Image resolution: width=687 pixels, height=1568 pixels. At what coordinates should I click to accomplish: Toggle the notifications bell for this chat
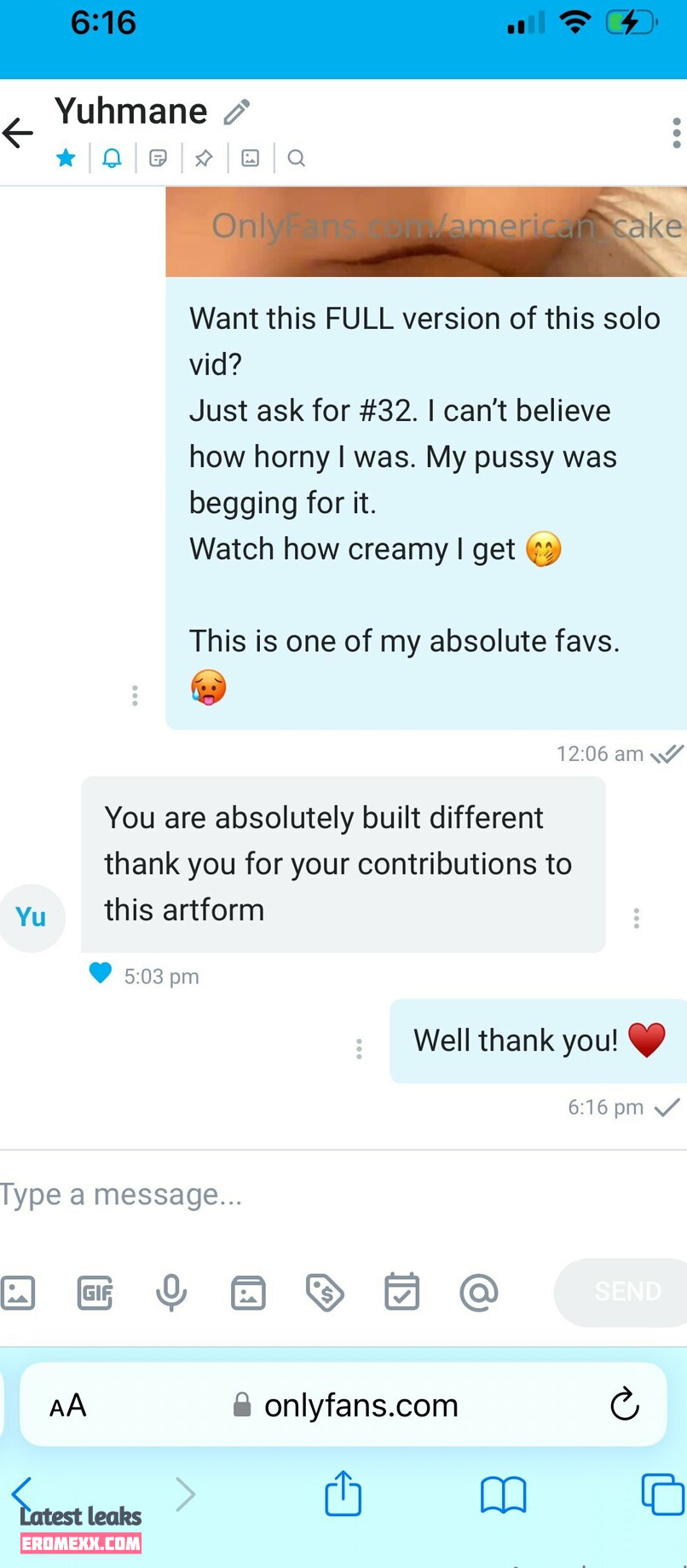pos(112,158)
